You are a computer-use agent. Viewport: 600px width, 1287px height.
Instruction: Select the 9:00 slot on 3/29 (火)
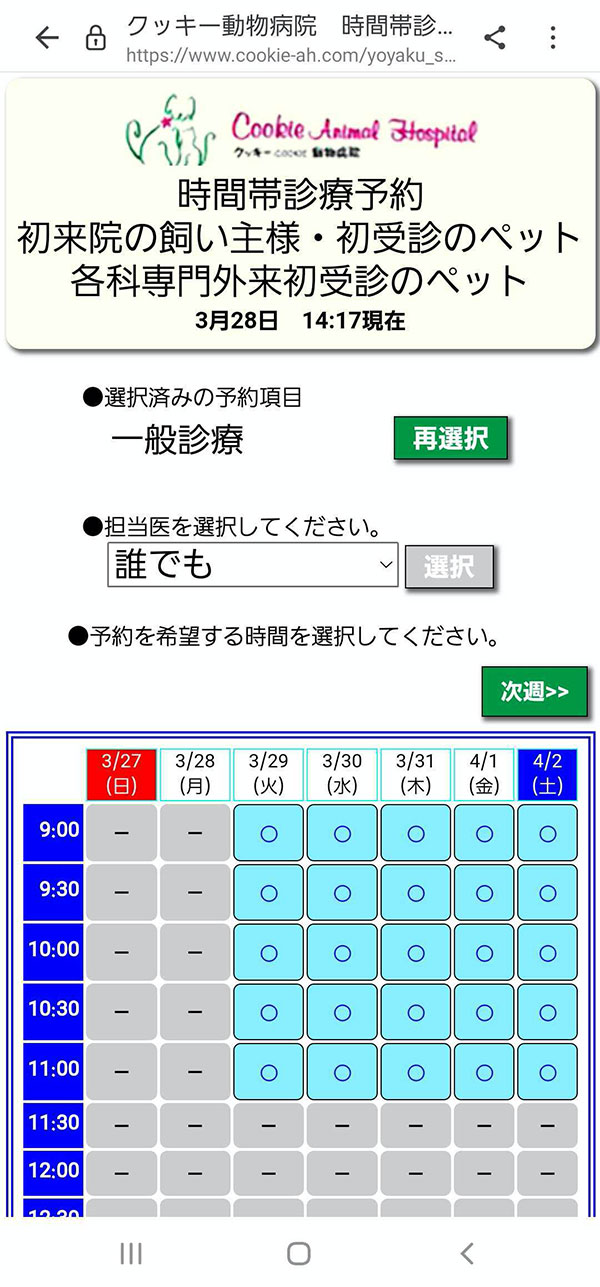coord(268,833)
